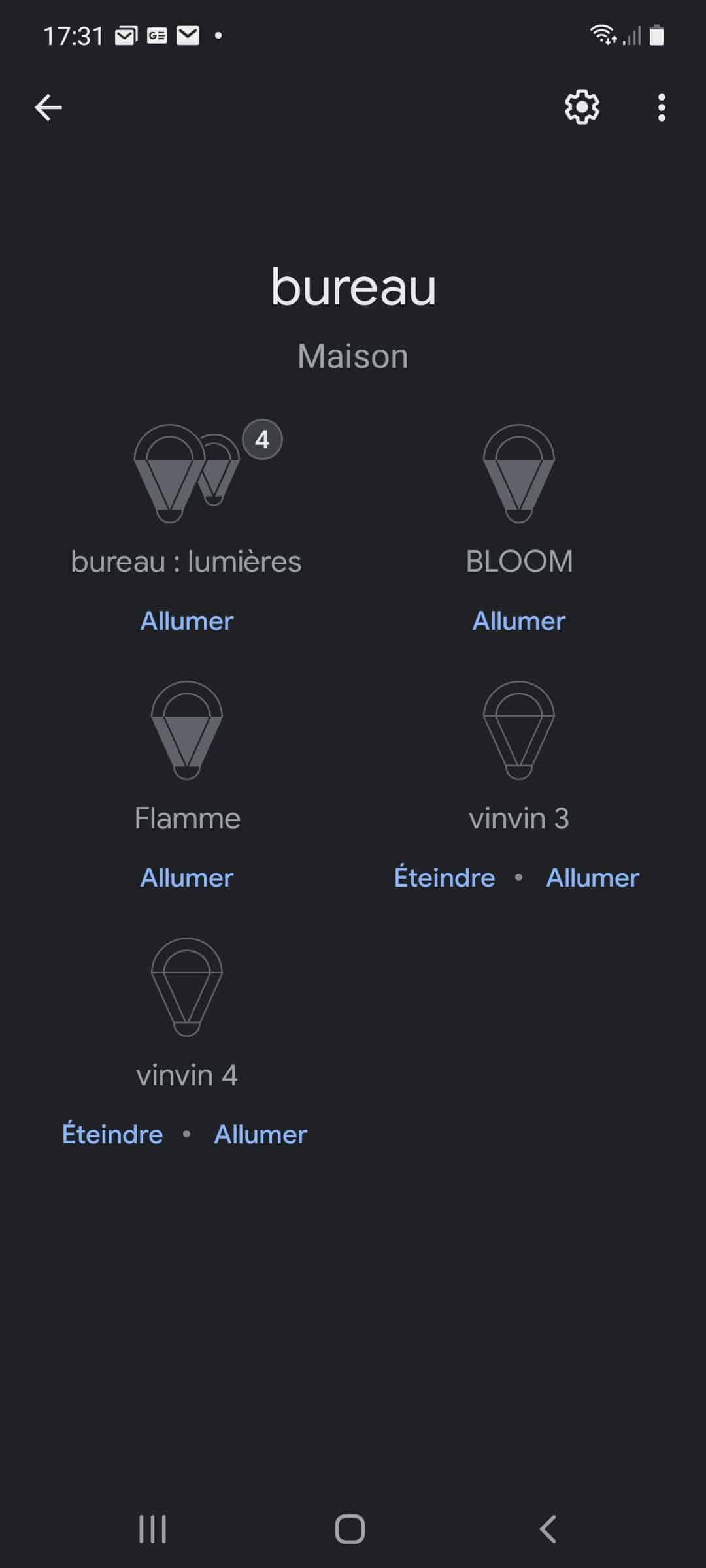
Task: Turn on the bureau : lumières group
Action: (x=187, y=621)
